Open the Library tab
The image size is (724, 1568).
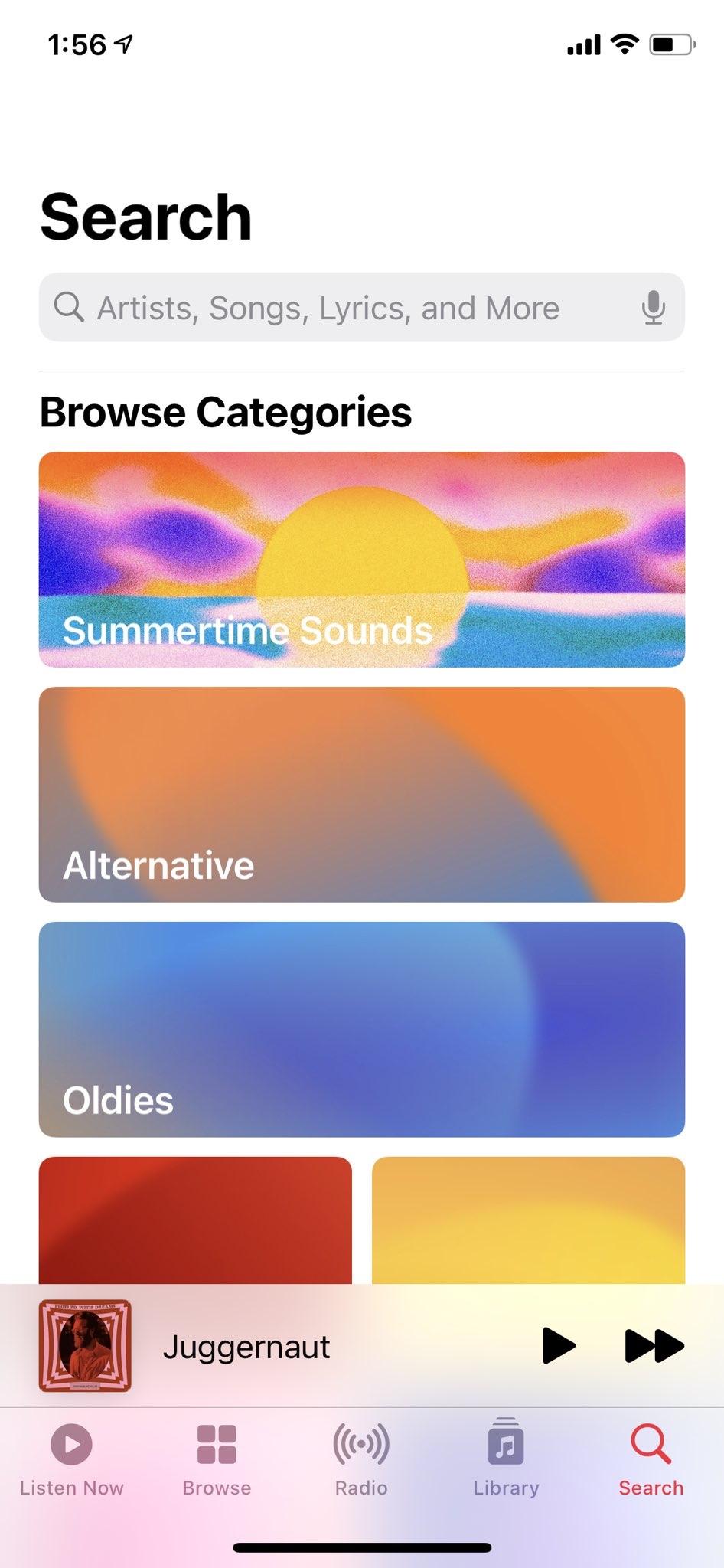[506, 1459]
